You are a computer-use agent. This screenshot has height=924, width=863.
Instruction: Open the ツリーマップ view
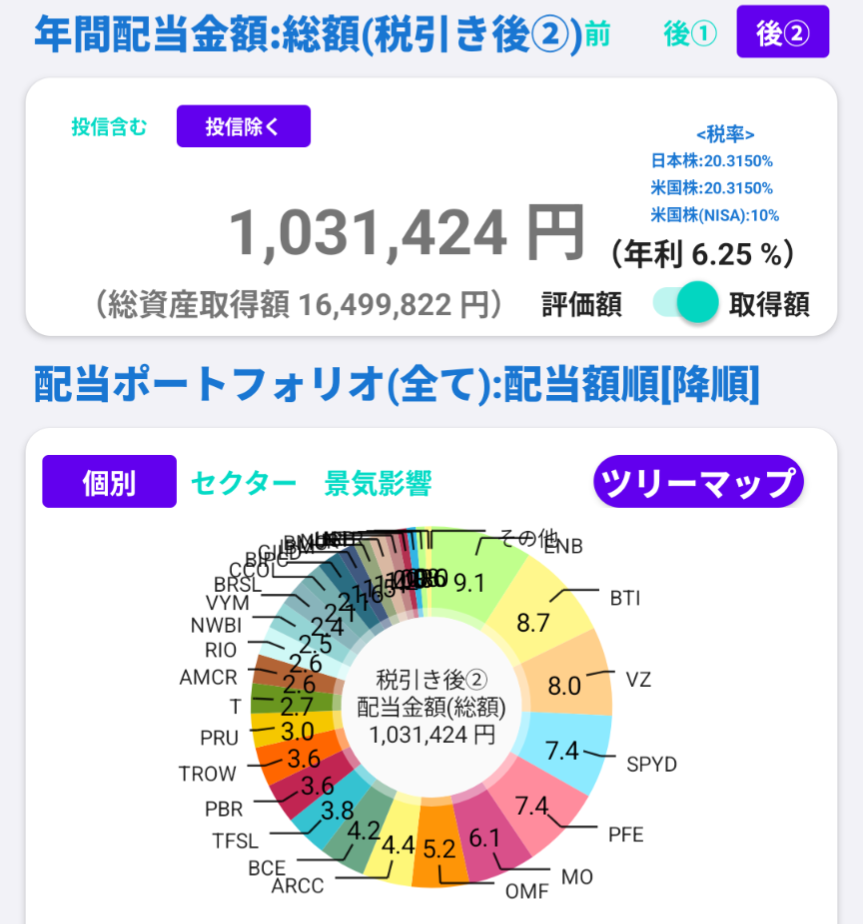(699, 481)
